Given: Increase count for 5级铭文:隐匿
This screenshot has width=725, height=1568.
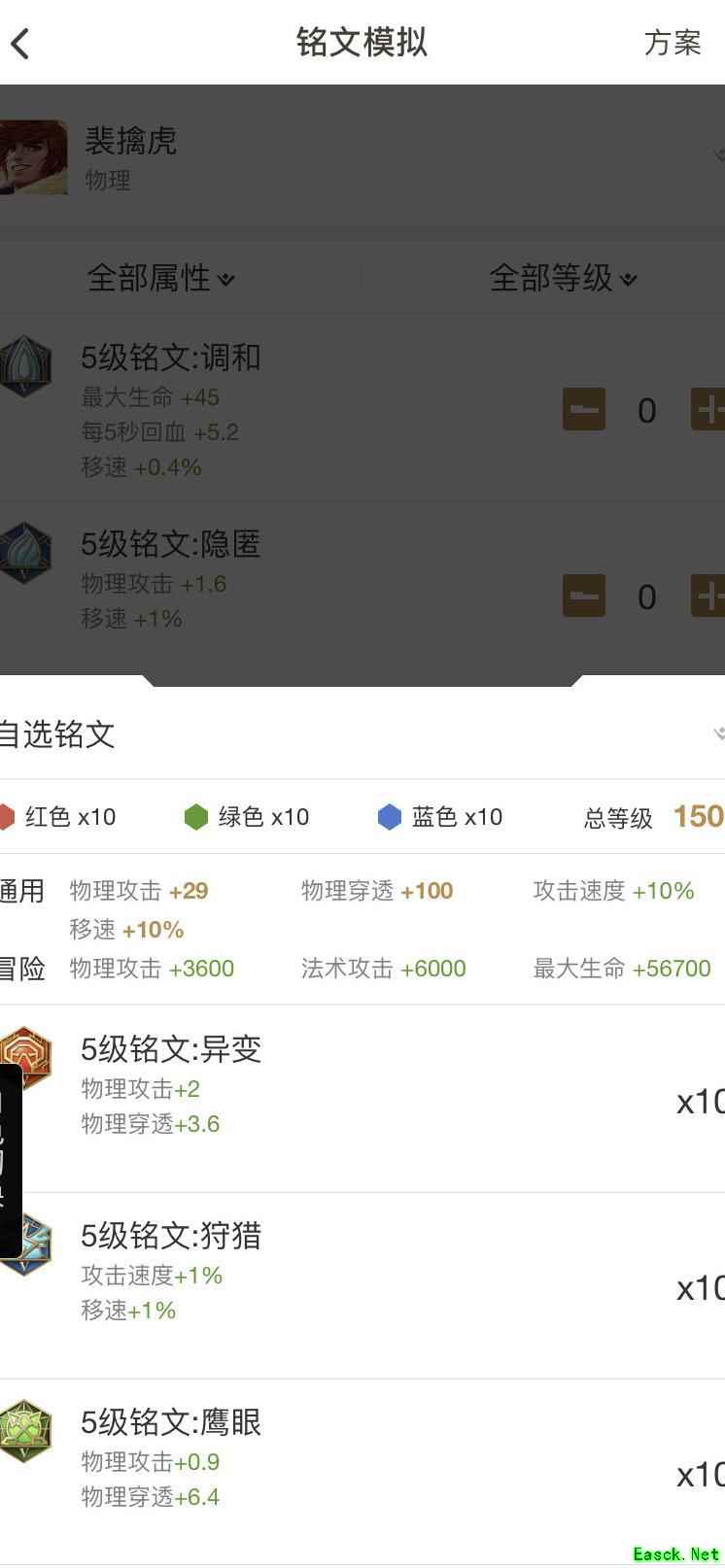Looking at the screenshot, I should (x=708, y=597).
